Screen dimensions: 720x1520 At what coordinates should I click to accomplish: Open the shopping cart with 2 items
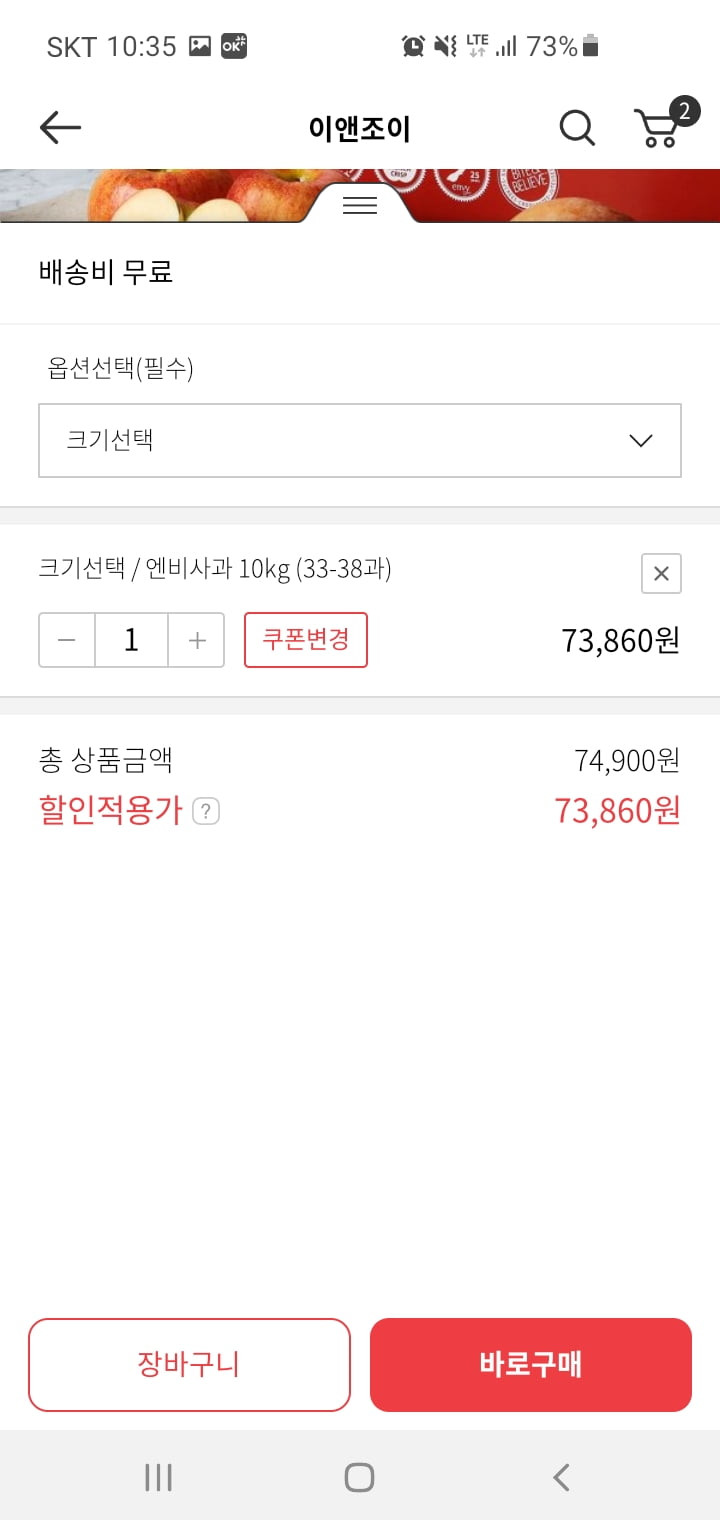[666, 124]
